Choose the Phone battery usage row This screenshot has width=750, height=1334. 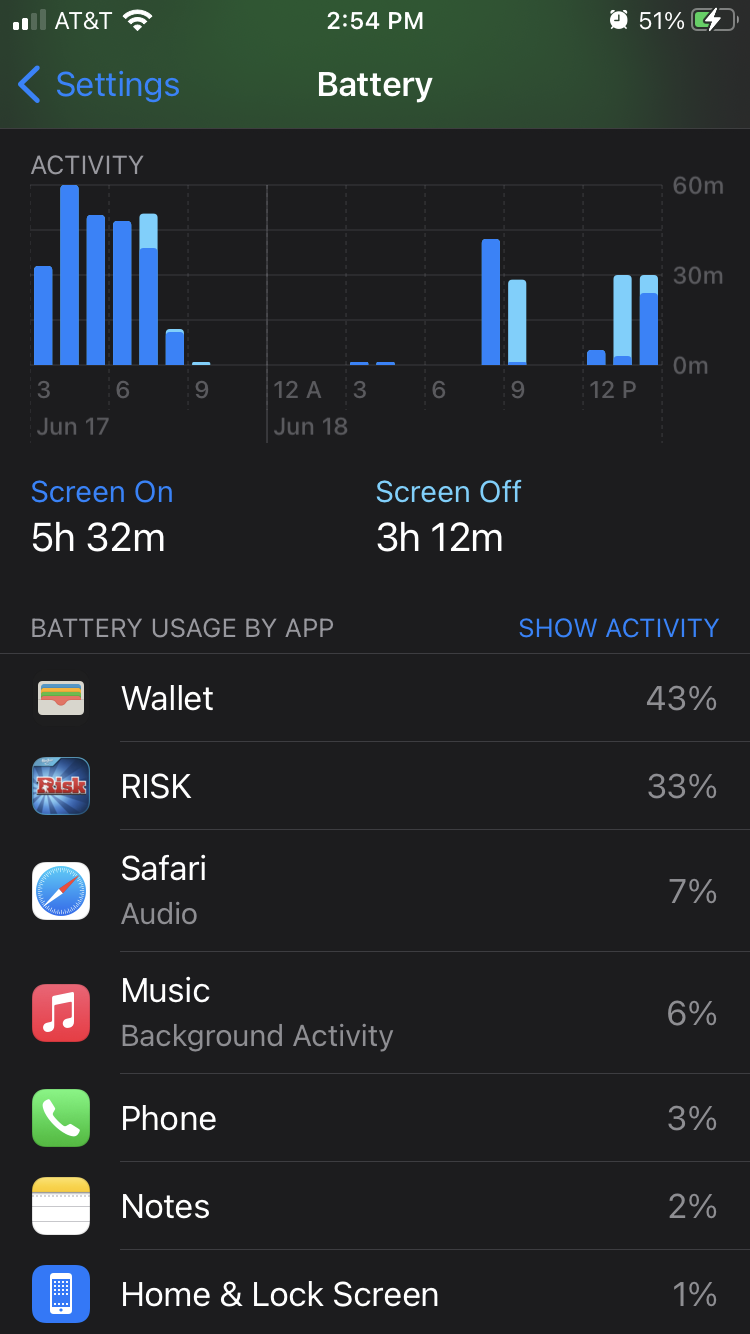(x=375, y=1118)
